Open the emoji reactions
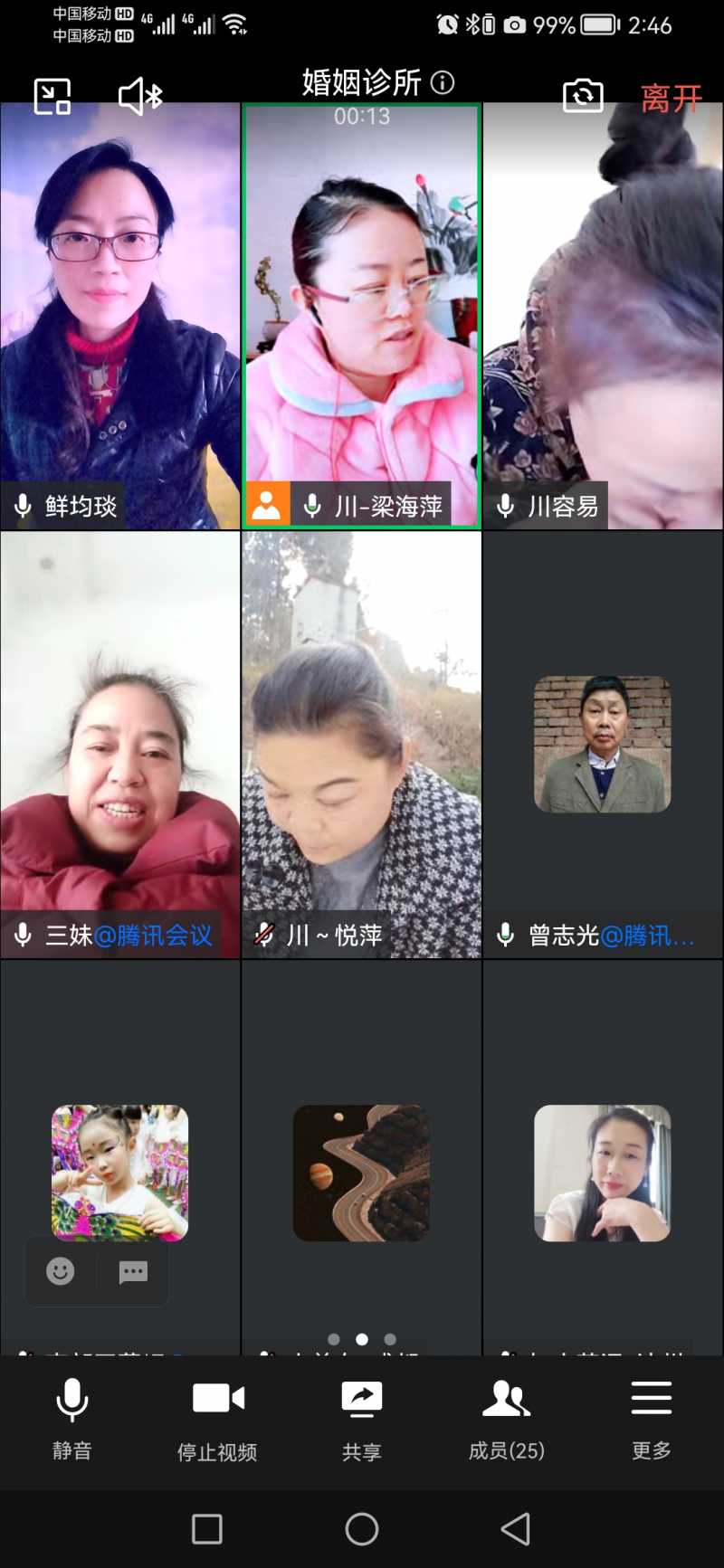724x1568 pixels. point(61,1271)
